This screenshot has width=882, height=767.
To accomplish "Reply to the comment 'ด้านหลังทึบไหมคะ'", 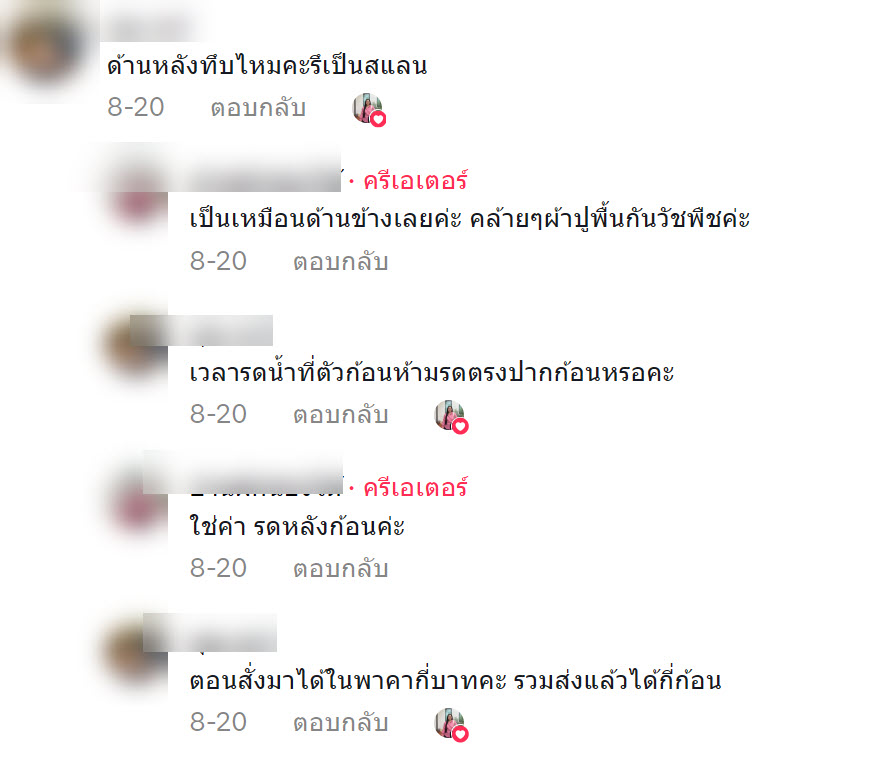I will (257, 108).
